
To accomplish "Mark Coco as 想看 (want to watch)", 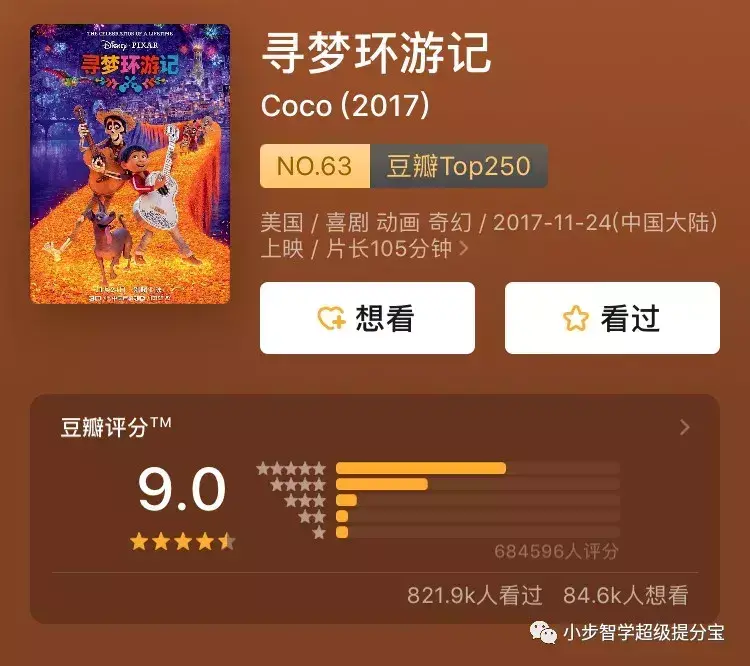I will (x=367, y=318).
